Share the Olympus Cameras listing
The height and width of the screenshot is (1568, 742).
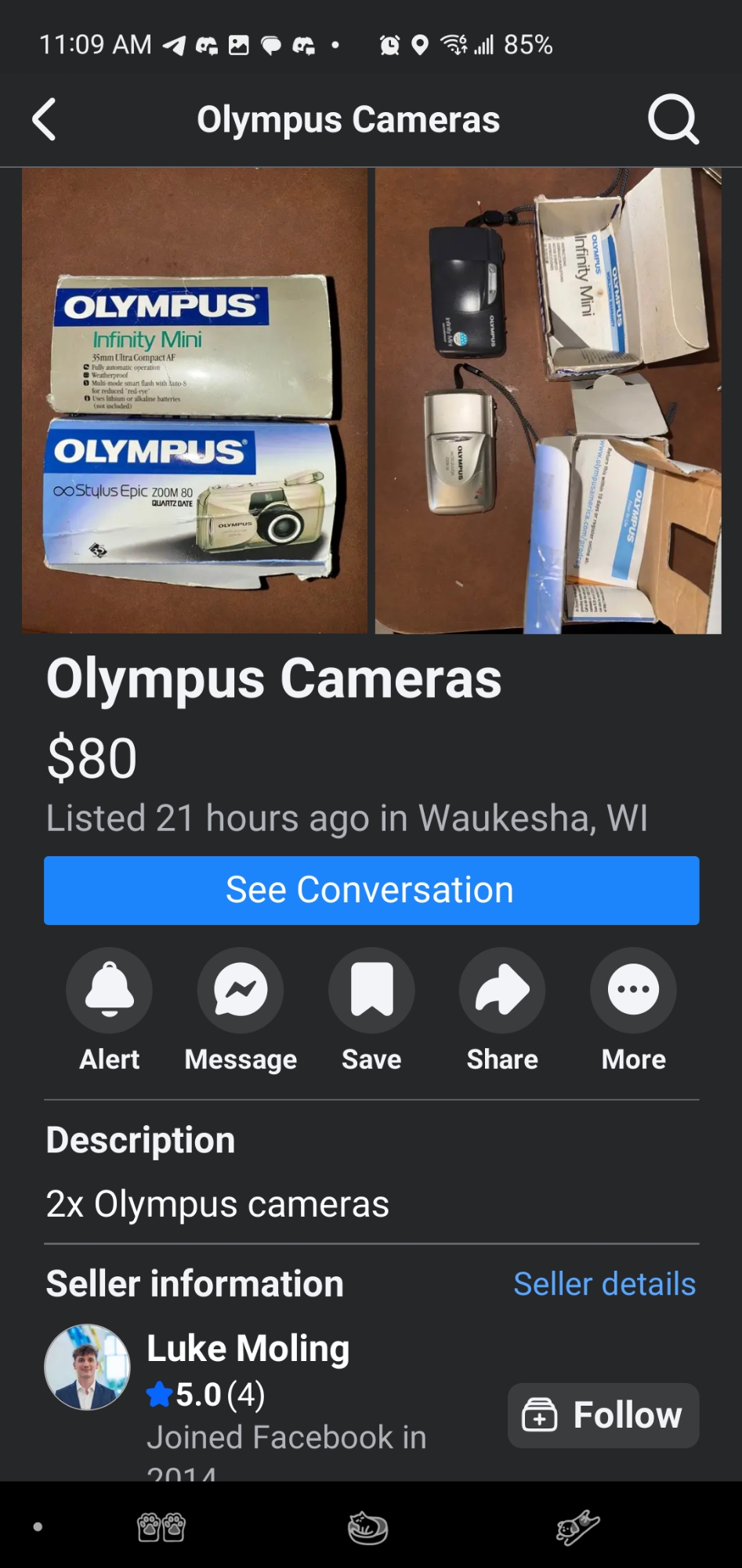point(502,990)
